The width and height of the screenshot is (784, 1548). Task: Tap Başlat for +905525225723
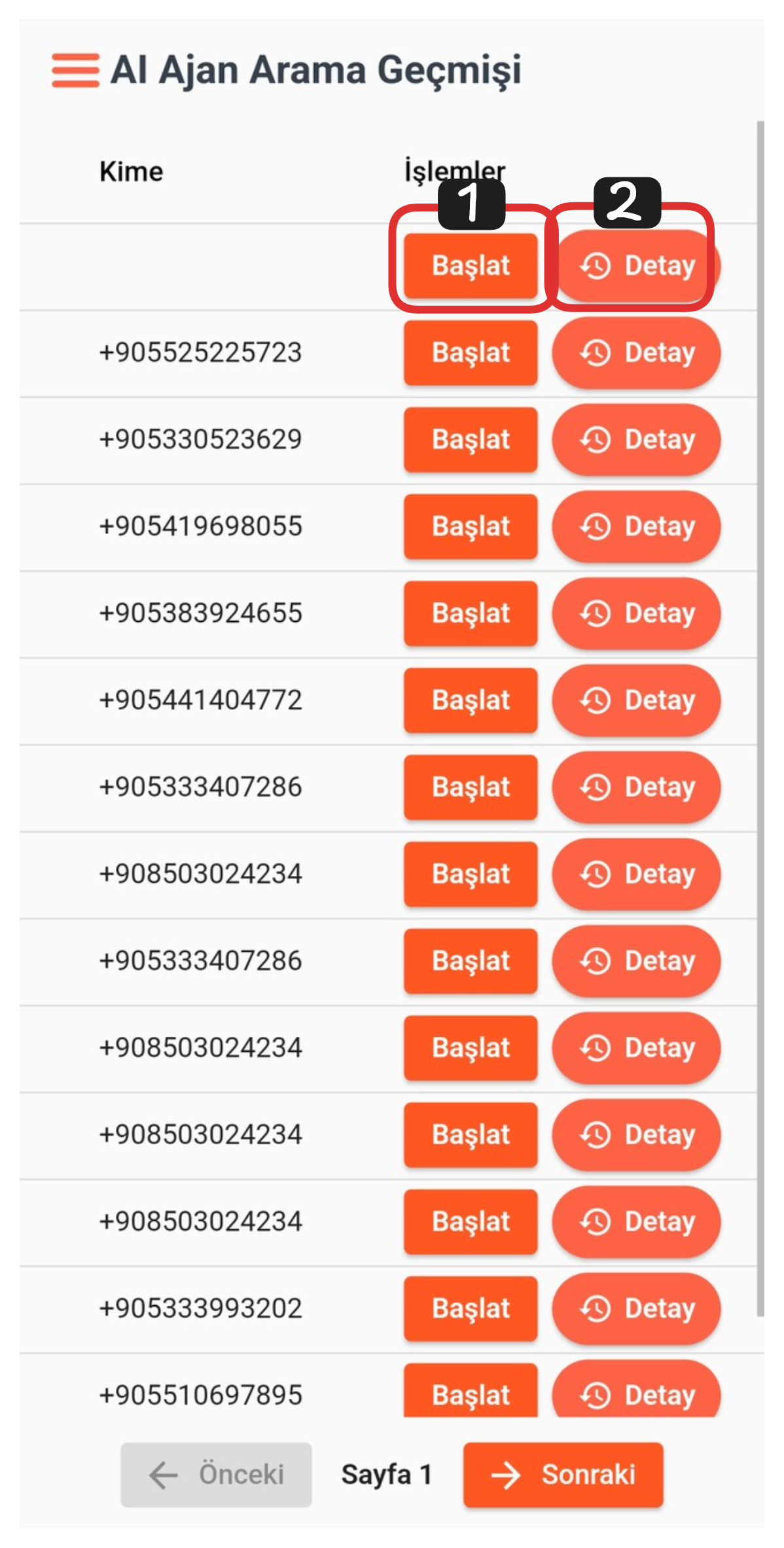point(471,353)
